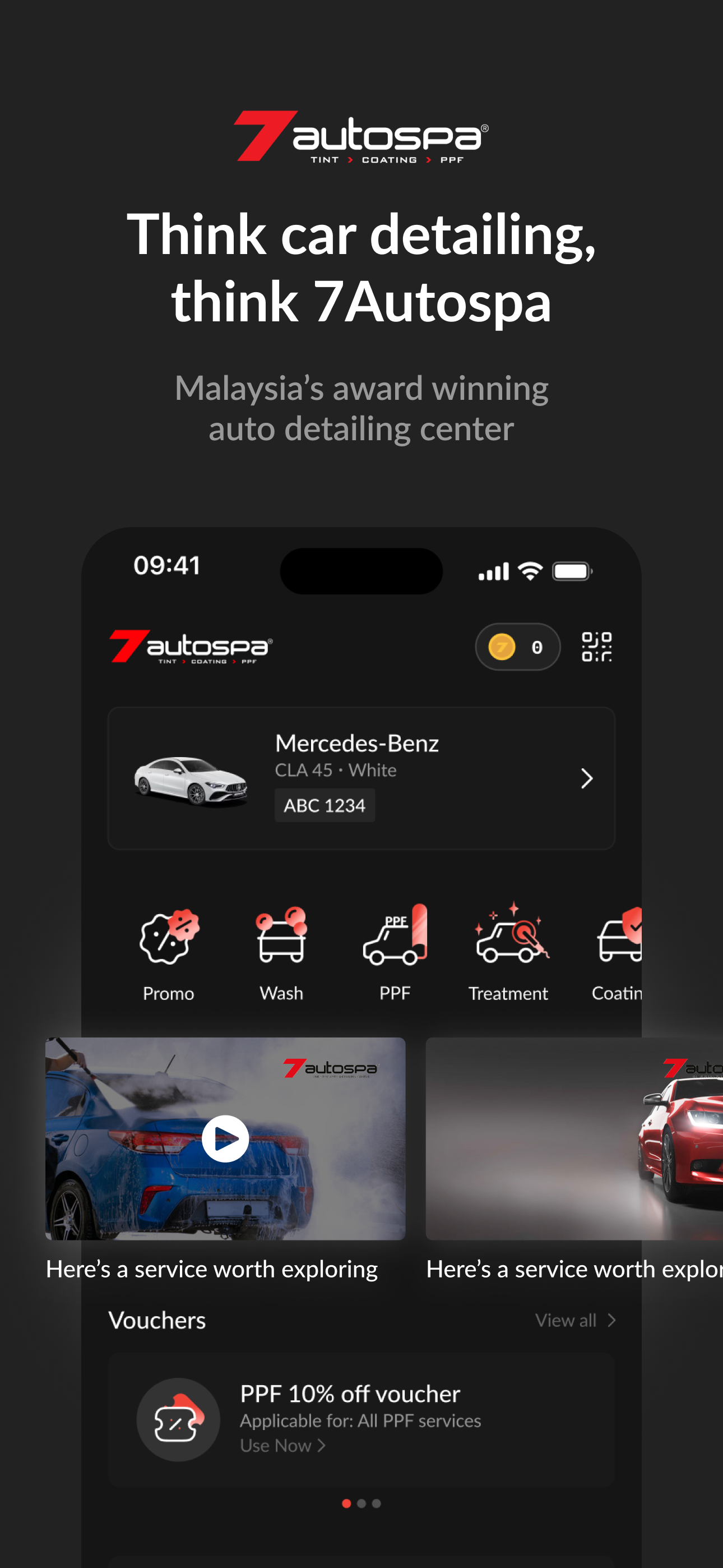Expand the Mercedes-Benz vehicle card details
Image resolution: width=723 pixels, height=1568 pixels.
(x=586, y=778)
